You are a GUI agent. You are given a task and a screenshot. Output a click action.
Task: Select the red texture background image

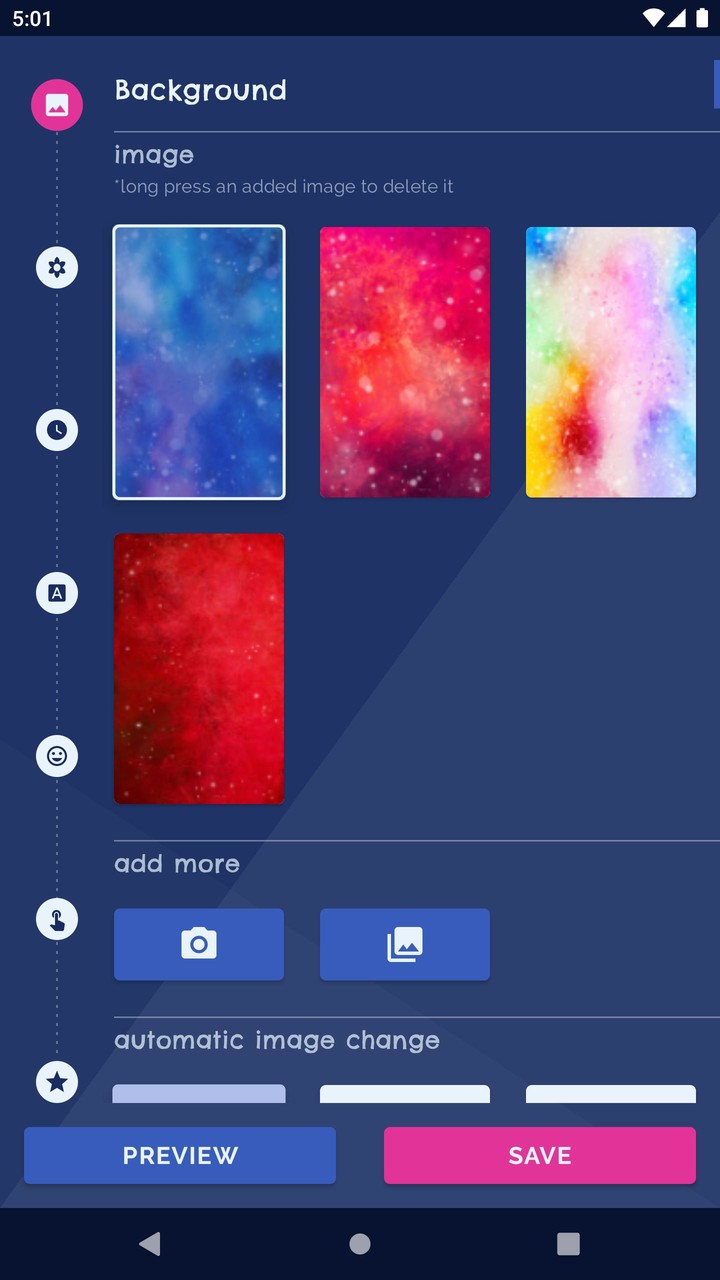point(198,668)
